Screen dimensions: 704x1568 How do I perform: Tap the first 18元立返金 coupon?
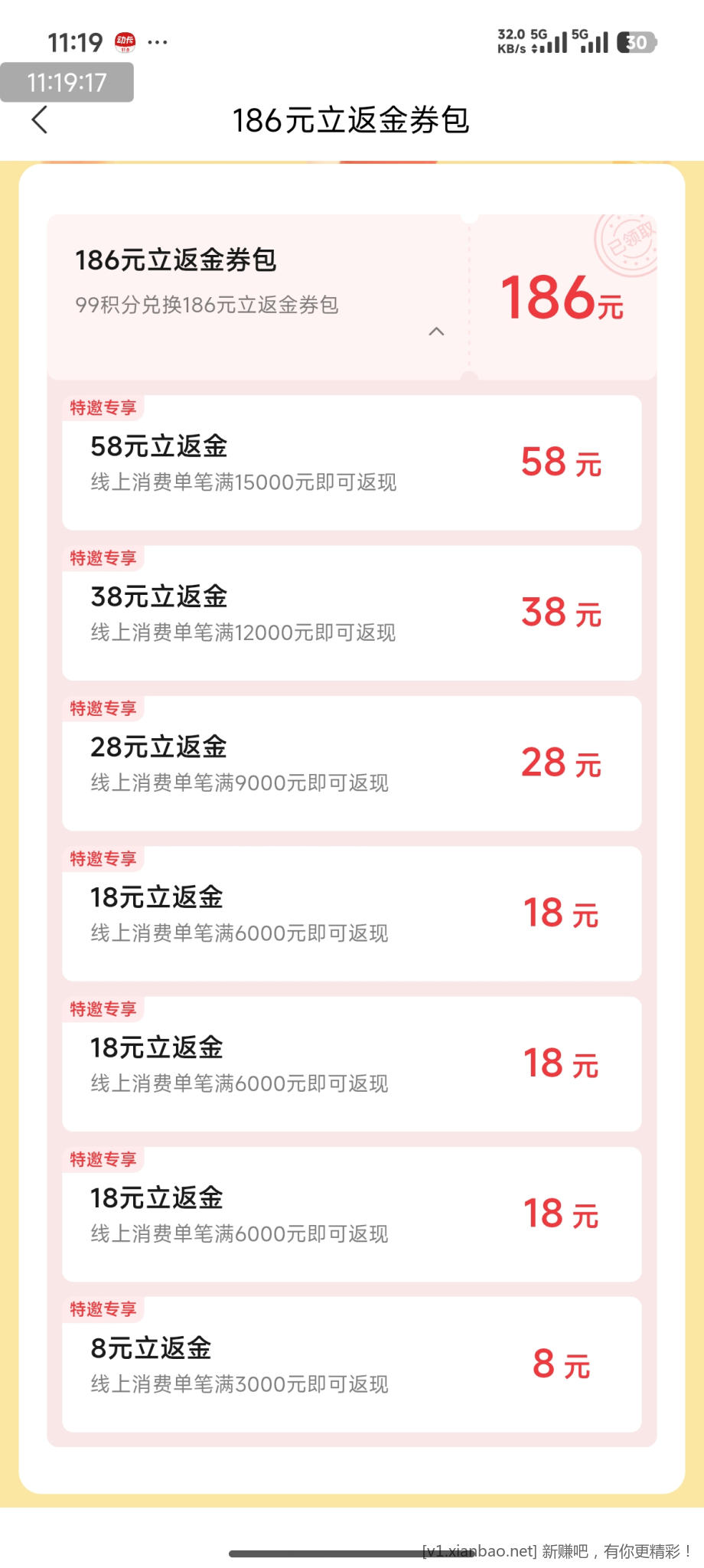pos(352,910)
